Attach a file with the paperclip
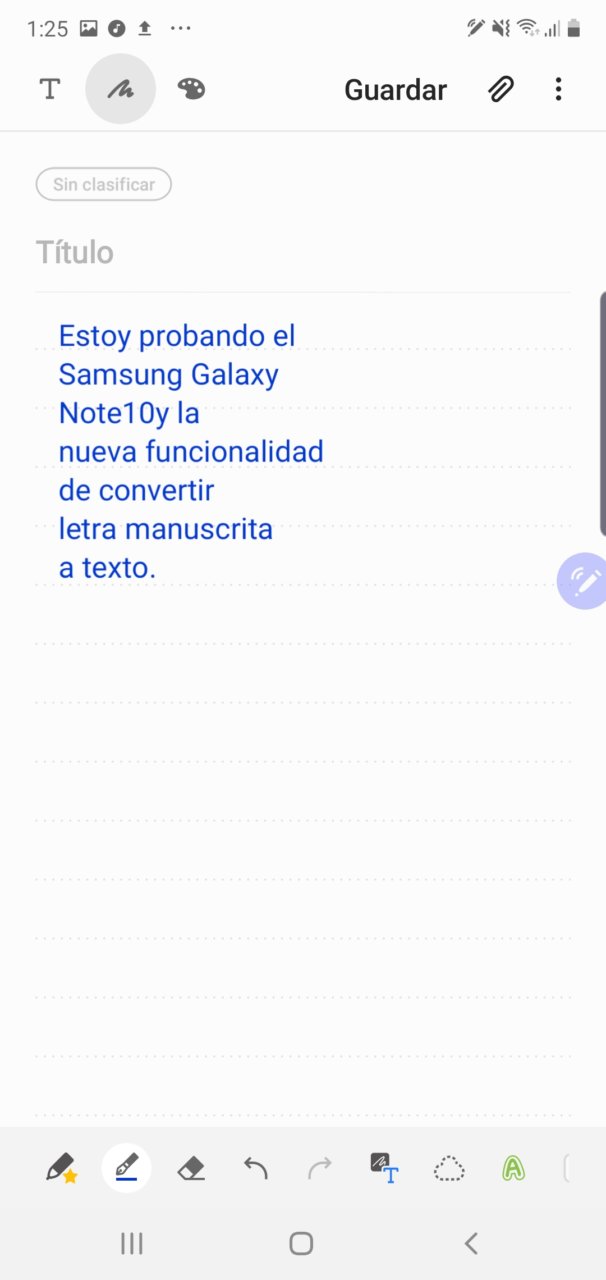The width and height of the screenshot is (606, 1280). pos(500,89)
